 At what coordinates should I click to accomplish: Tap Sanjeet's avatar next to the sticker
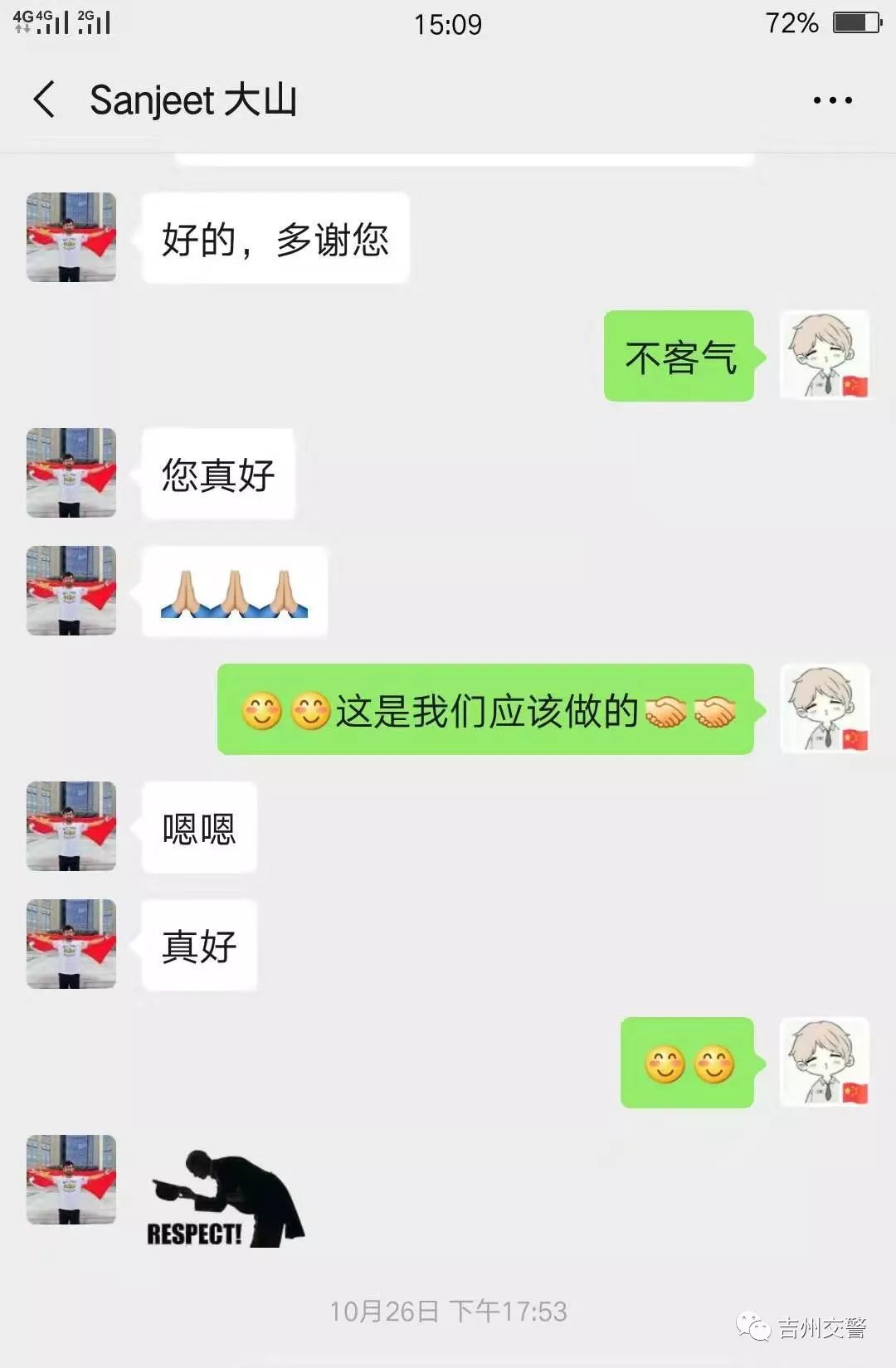click(71, 1178)
